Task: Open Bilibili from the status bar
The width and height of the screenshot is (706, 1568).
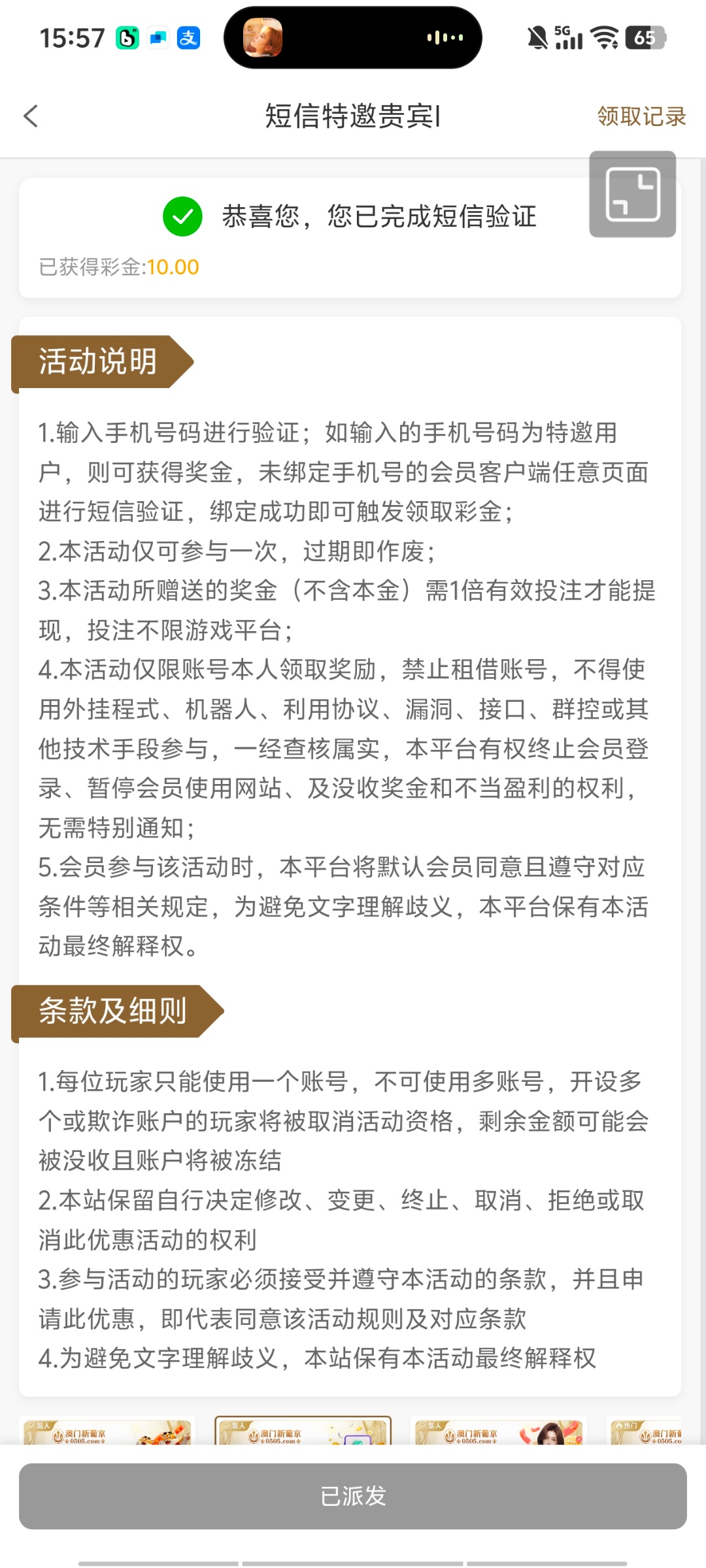Action: (128, 39)
